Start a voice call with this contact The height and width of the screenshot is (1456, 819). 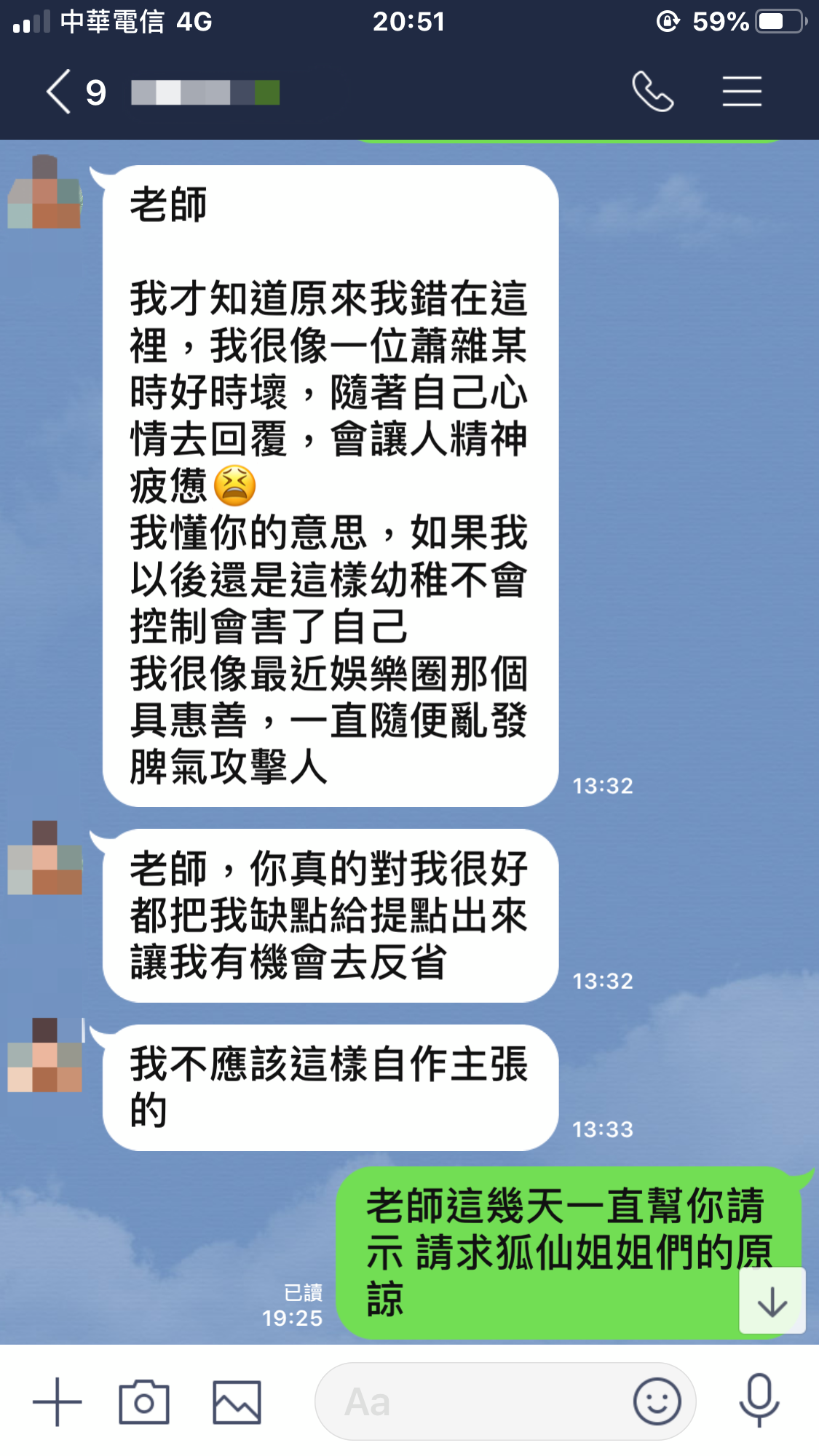click(x=653, y=92)
